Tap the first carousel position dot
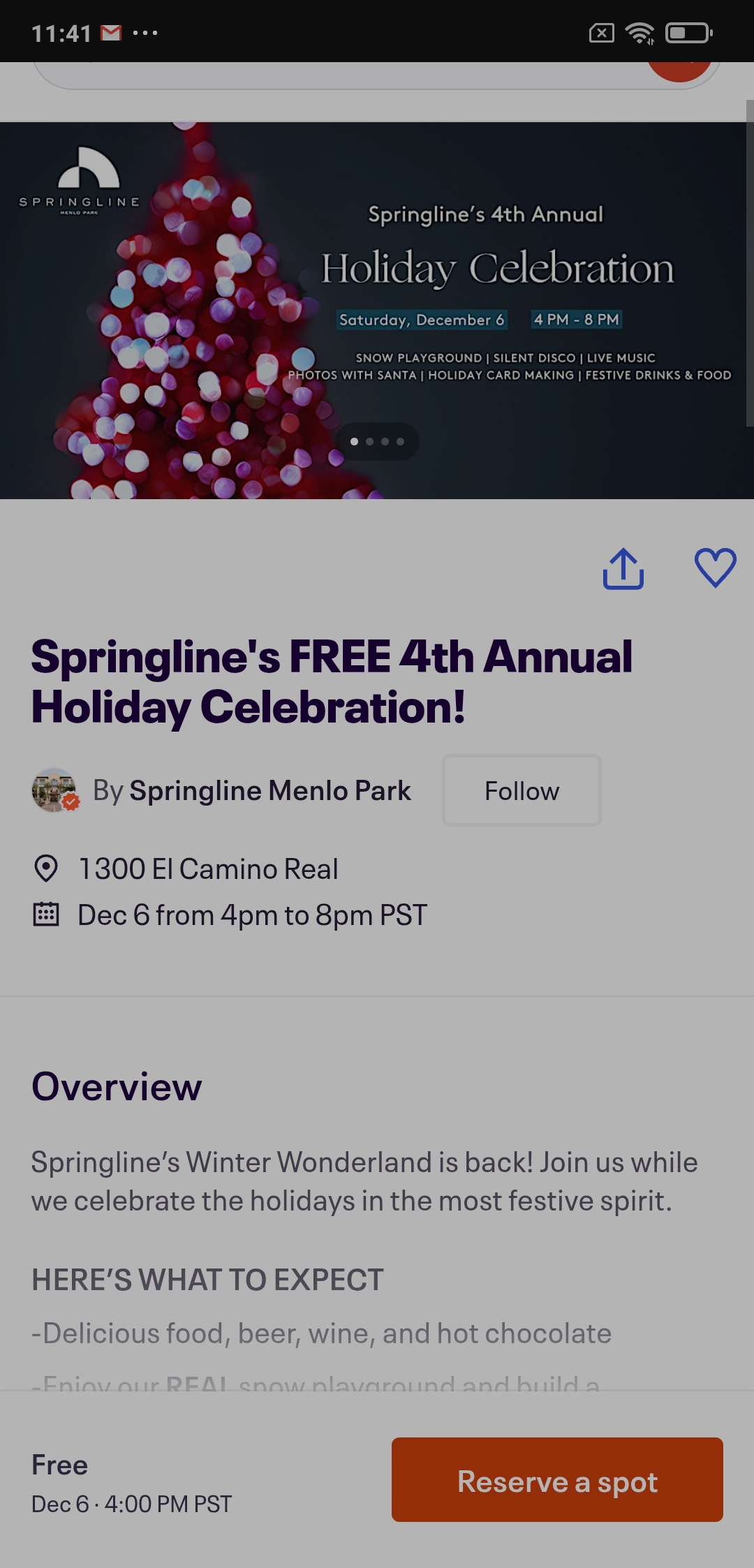The height and width of the screenshot is (1568, 754). click(x=355, y=441)
